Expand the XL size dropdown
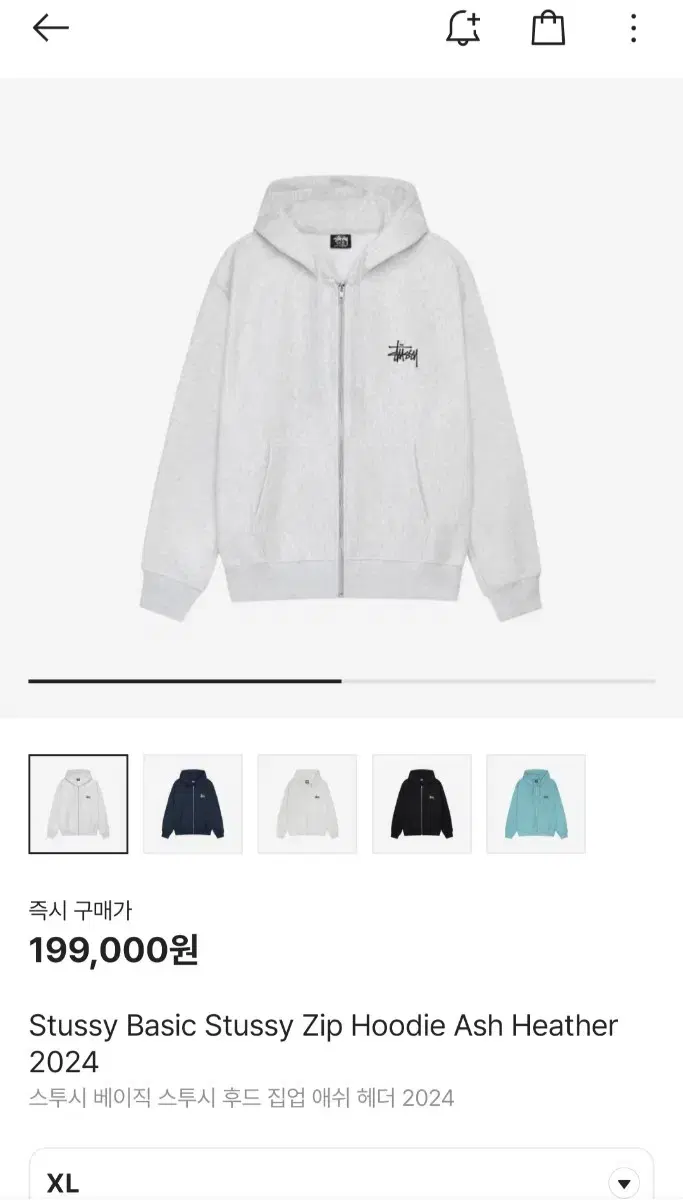Screen dimensions: 683x1200 tap(623, 1181)
